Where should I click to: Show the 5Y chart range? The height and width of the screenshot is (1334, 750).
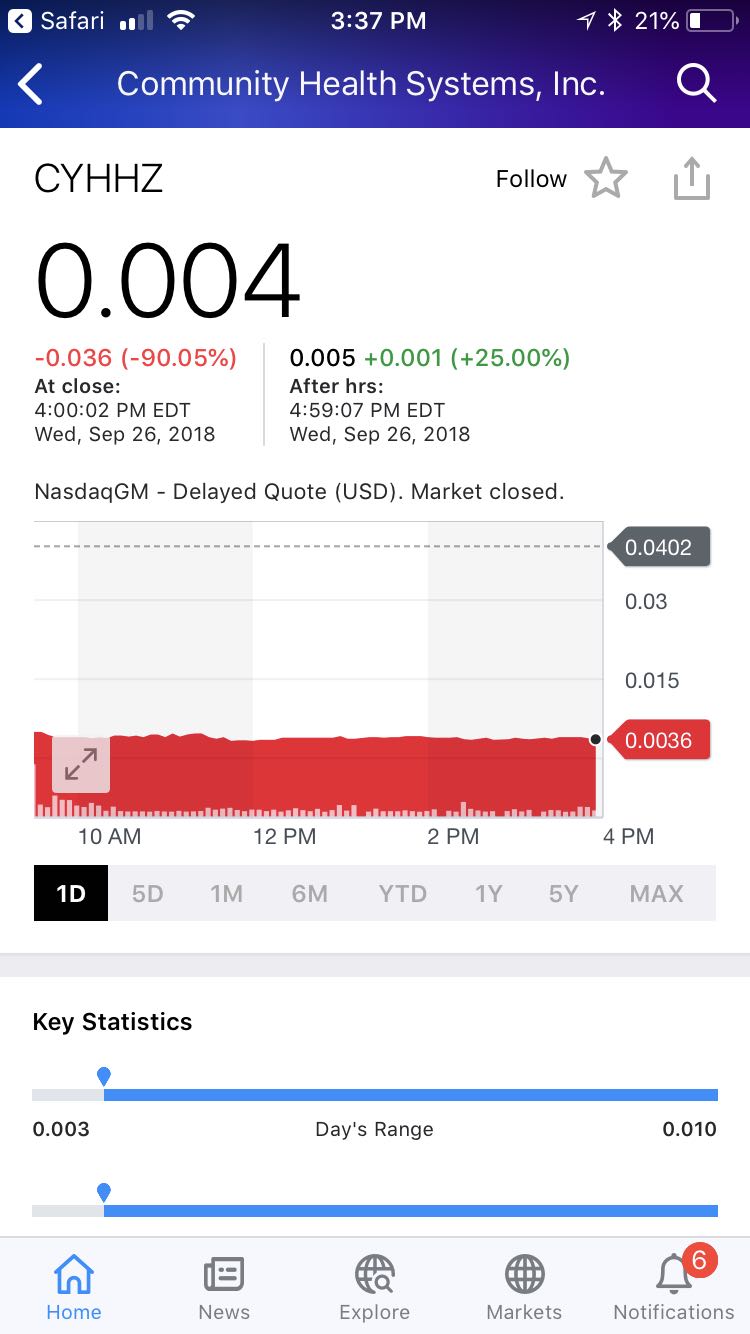pyautogui.click(x=563, y=893)
